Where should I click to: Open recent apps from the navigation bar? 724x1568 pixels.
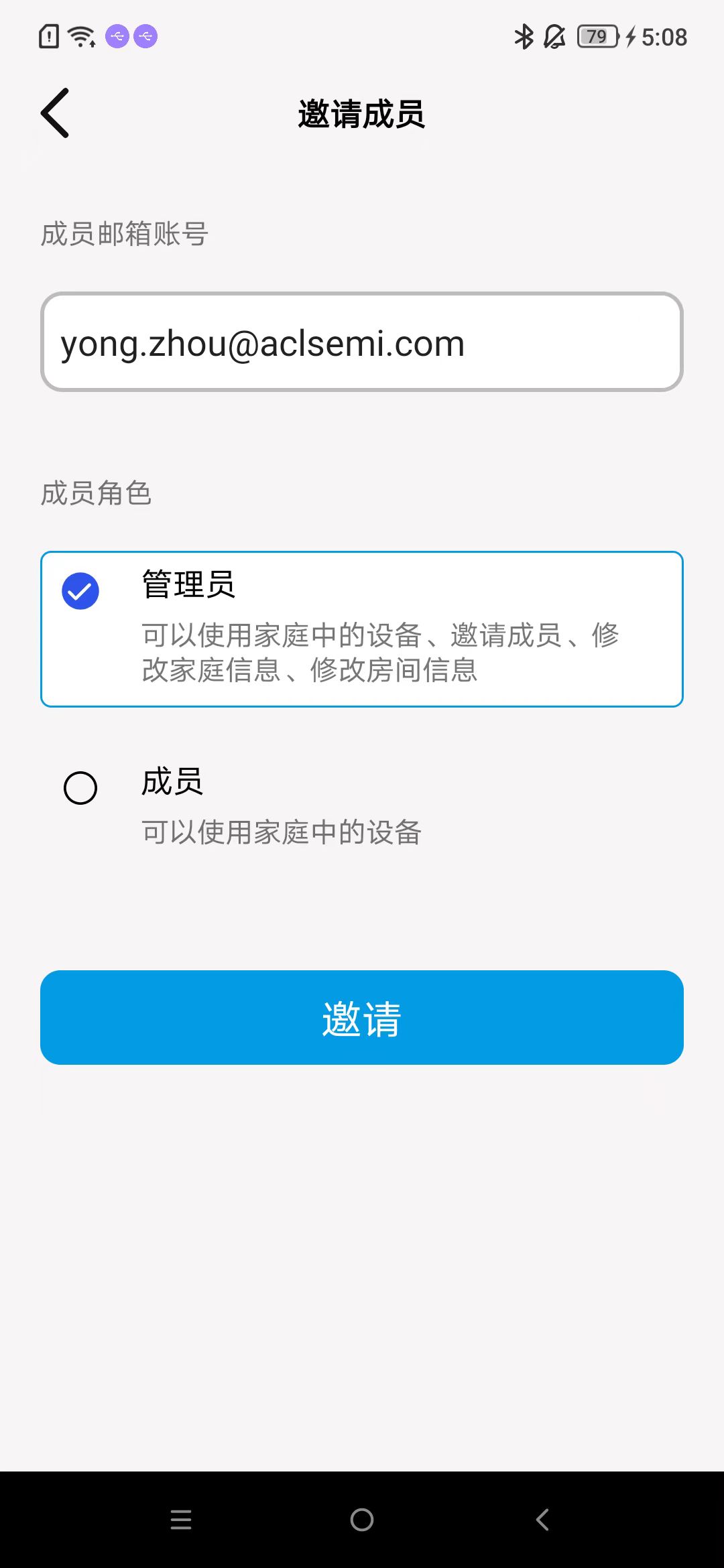click(x=181, y=1519)
